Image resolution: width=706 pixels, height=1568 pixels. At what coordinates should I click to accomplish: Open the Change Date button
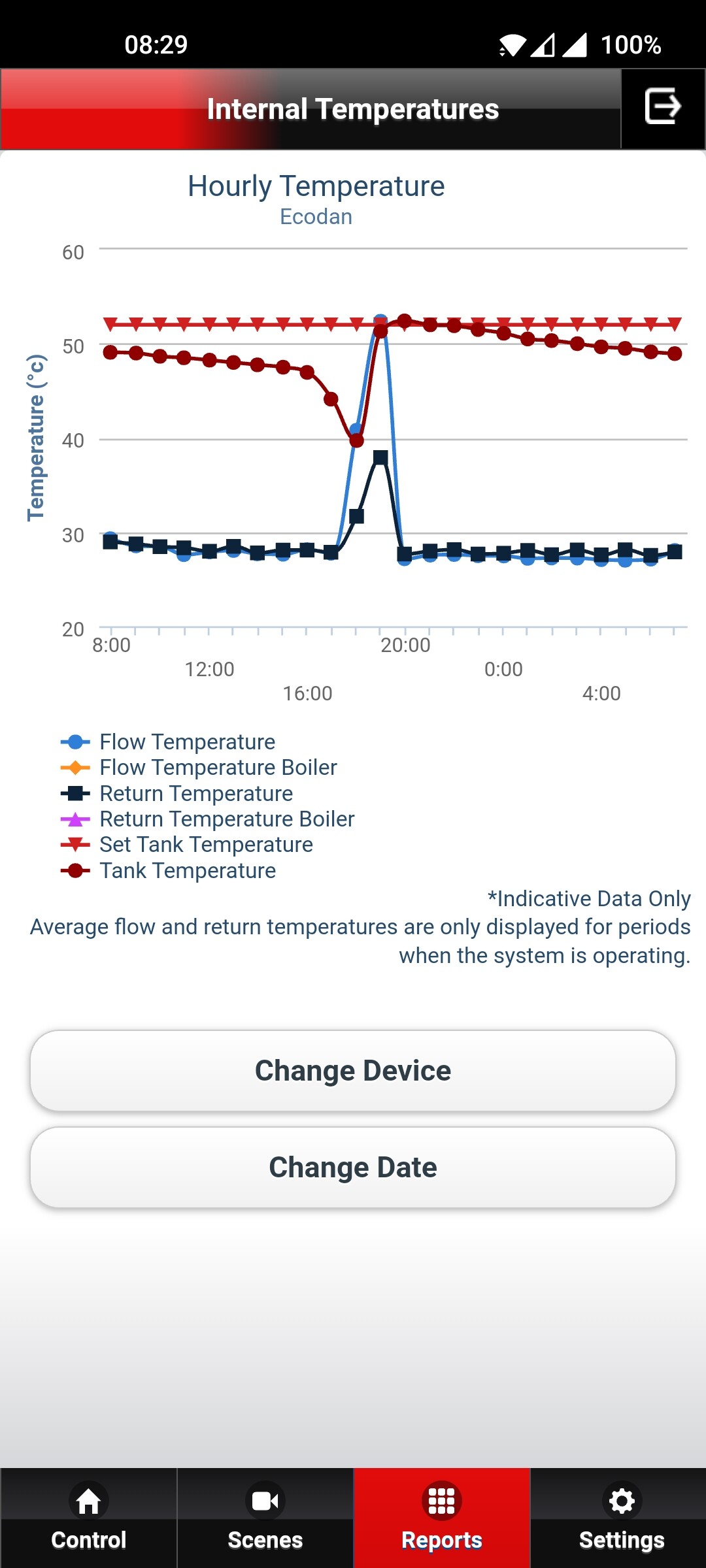[353, 1168]
